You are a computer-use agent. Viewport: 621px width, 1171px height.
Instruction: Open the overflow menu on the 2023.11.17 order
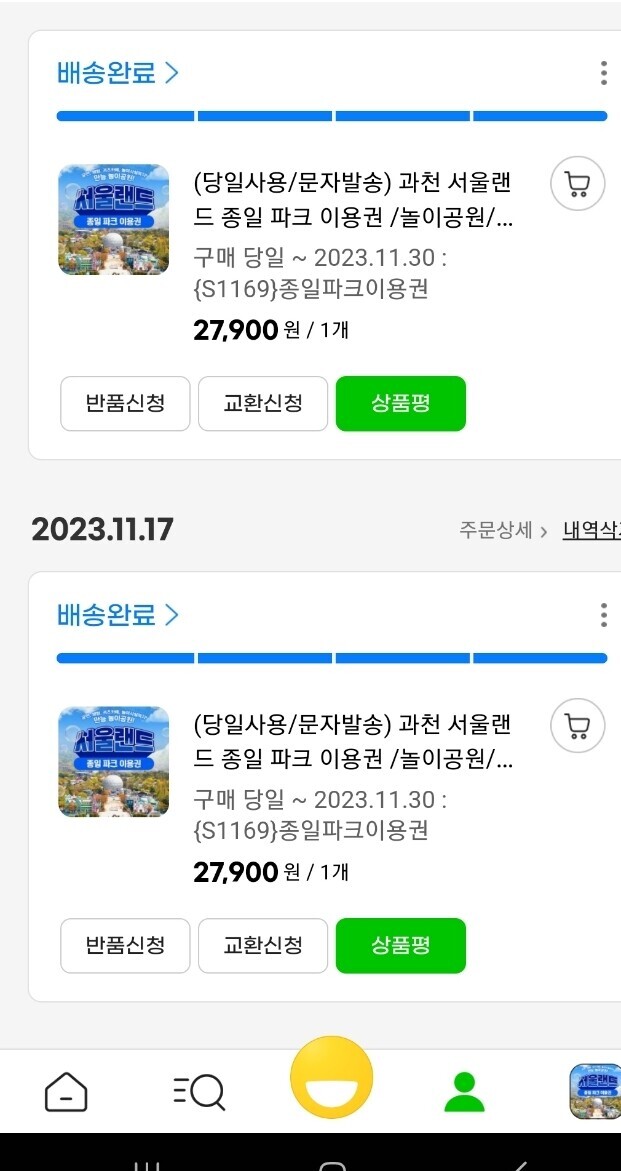[x=603, y=615]
